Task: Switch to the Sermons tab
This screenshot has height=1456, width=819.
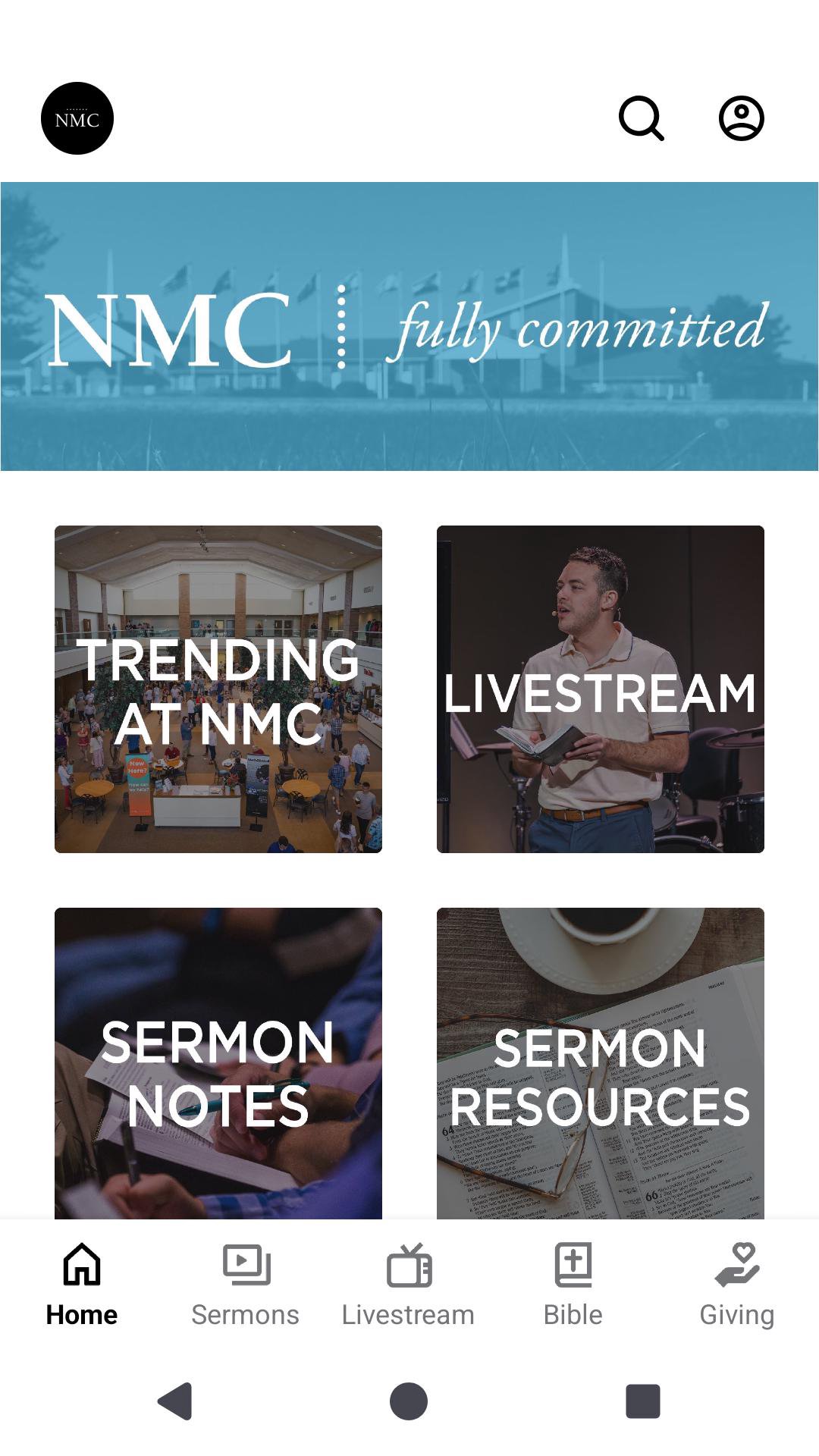Action: click(245, 1285)
